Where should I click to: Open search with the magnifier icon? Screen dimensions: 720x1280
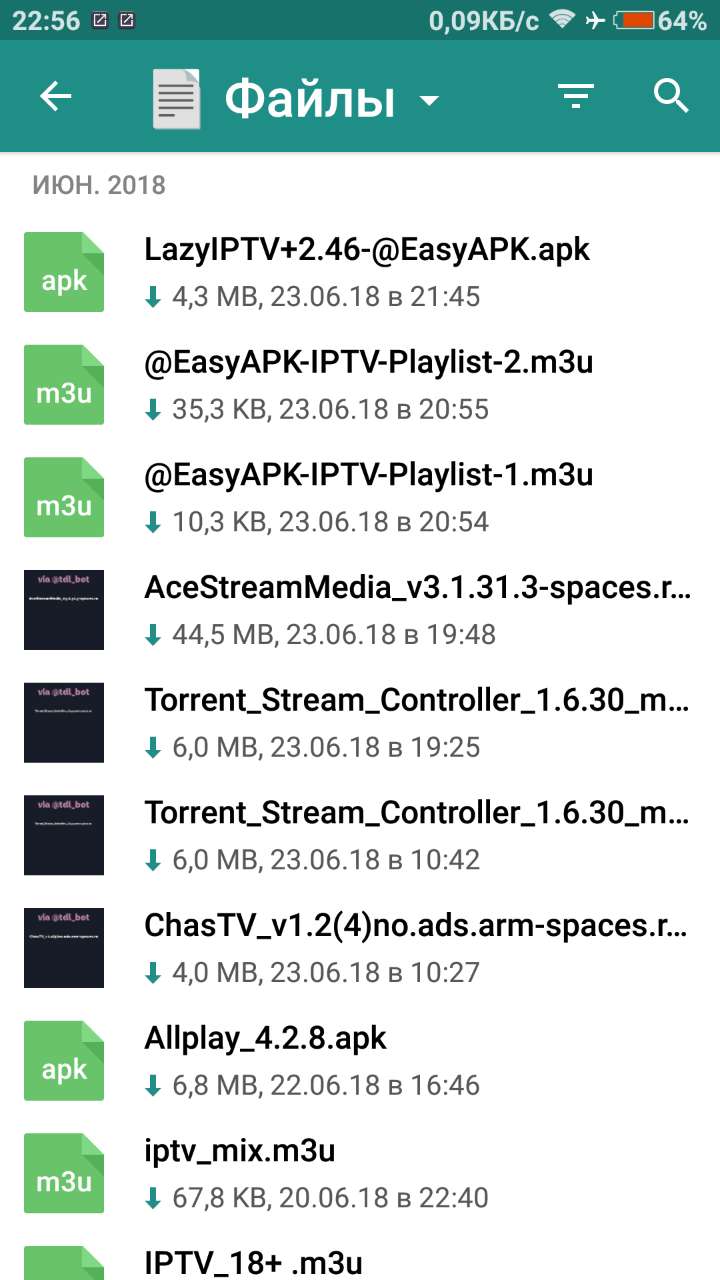[671, 97]
